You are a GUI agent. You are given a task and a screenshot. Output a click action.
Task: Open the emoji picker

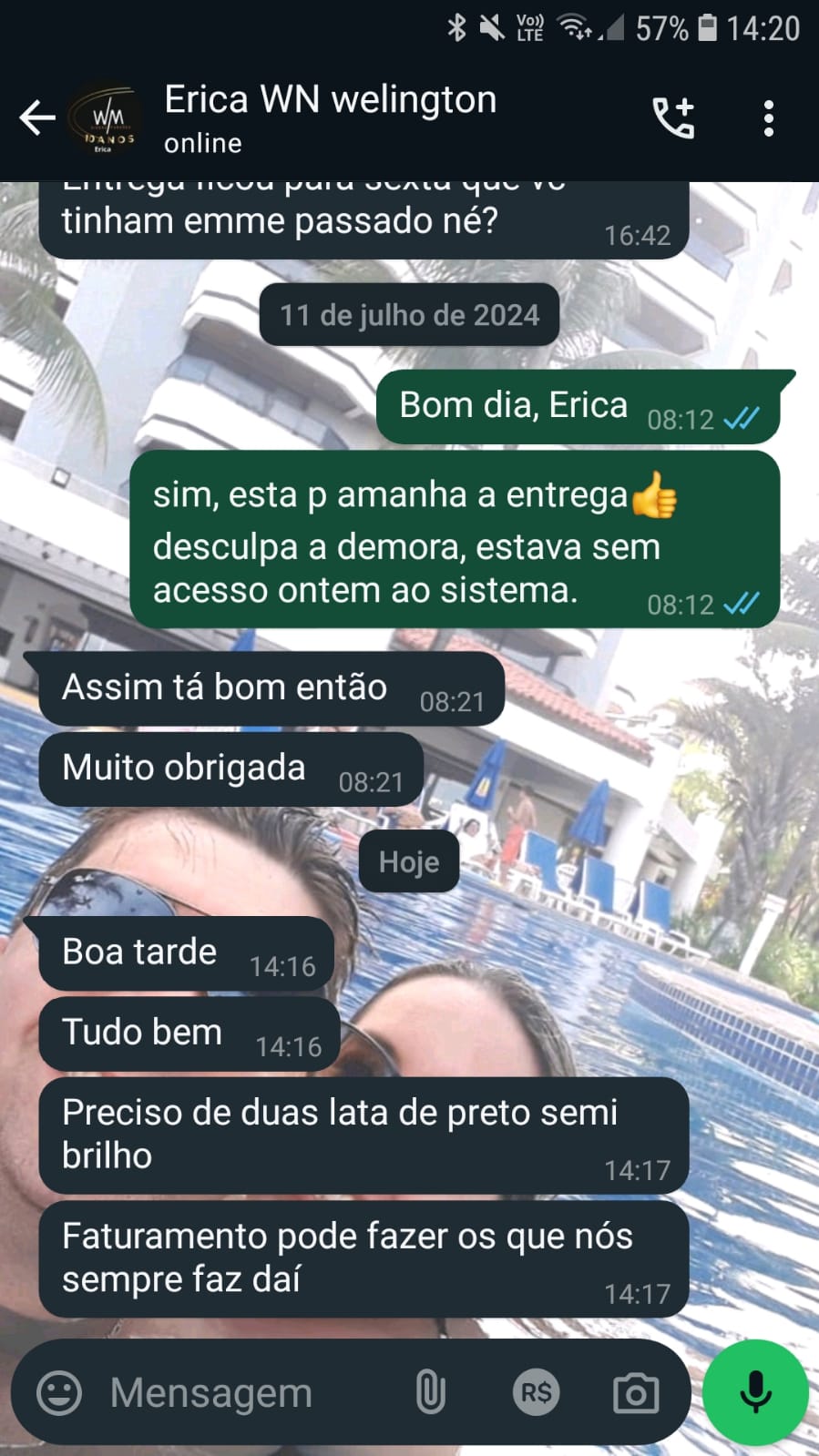pos(59,1392)
